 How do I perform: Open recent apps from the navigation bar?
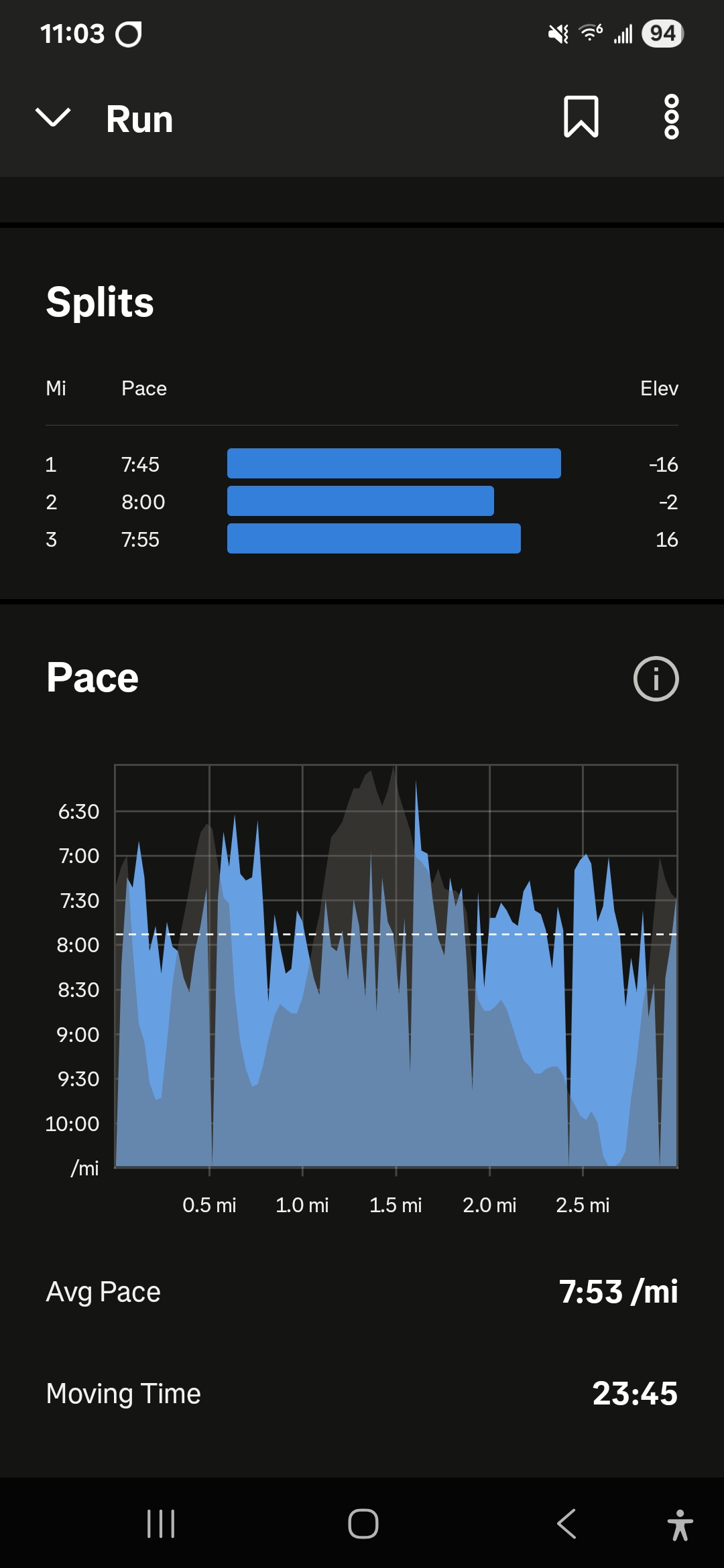point(161,1524)
